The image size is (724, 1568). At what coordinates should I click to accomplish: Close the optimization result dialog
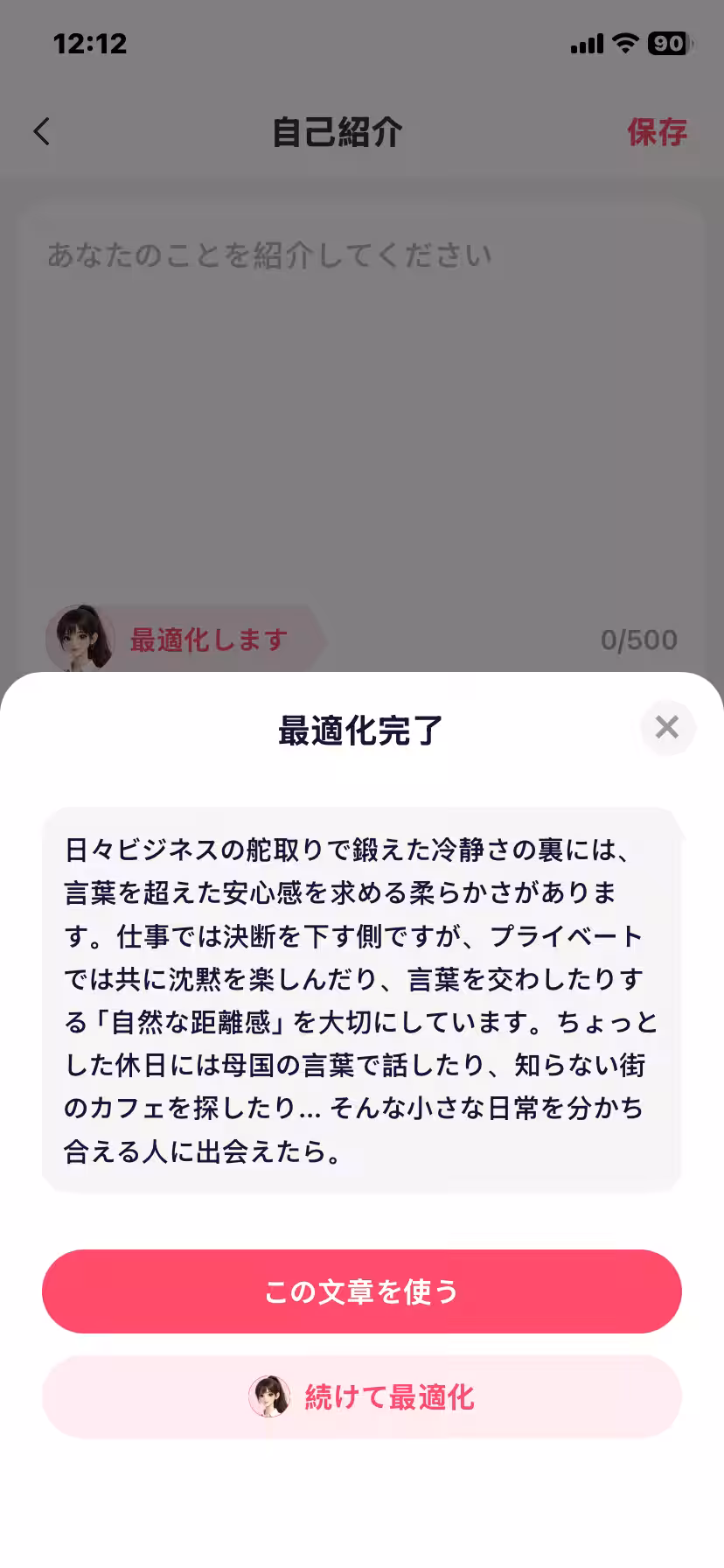pyautogui.click(x=667, y=727)
